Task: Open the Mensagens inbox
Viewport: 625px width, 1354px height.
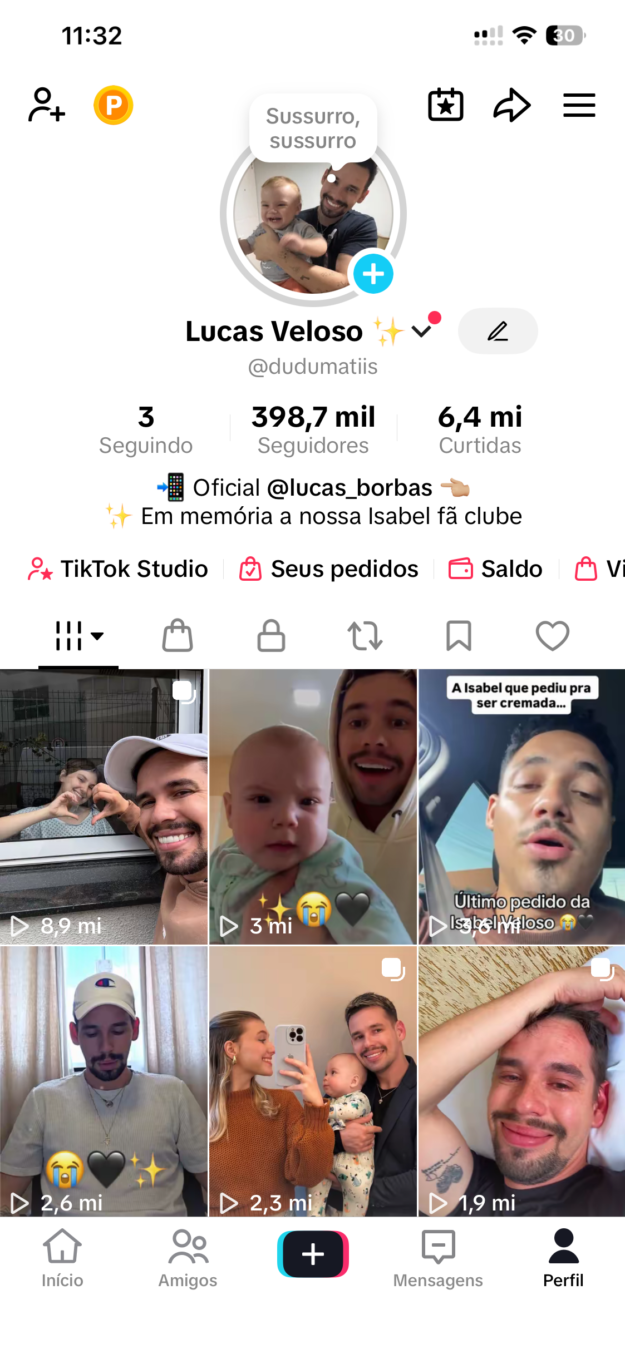Action: (438, 1258)
